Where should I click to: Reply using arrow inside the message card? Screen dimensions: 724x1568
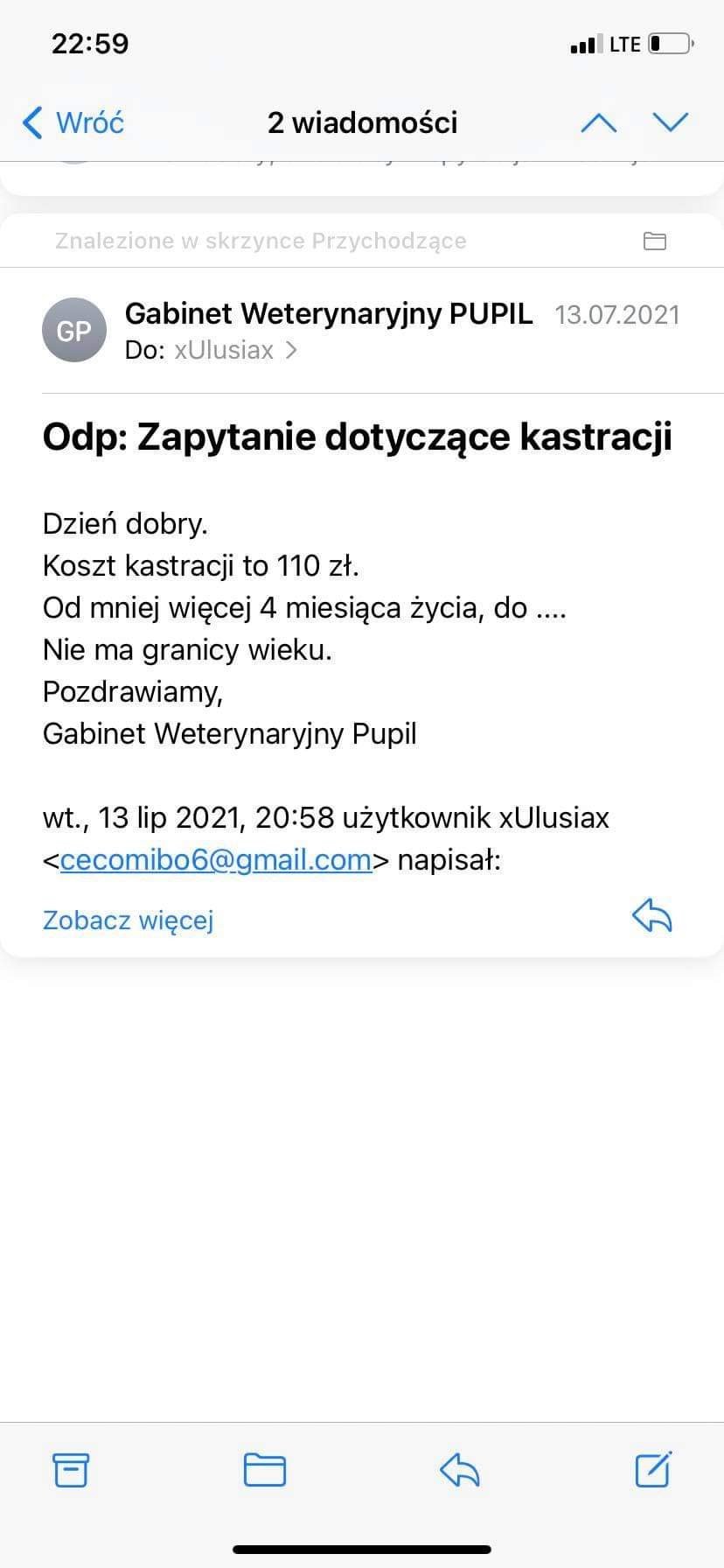tap(651, 916)
